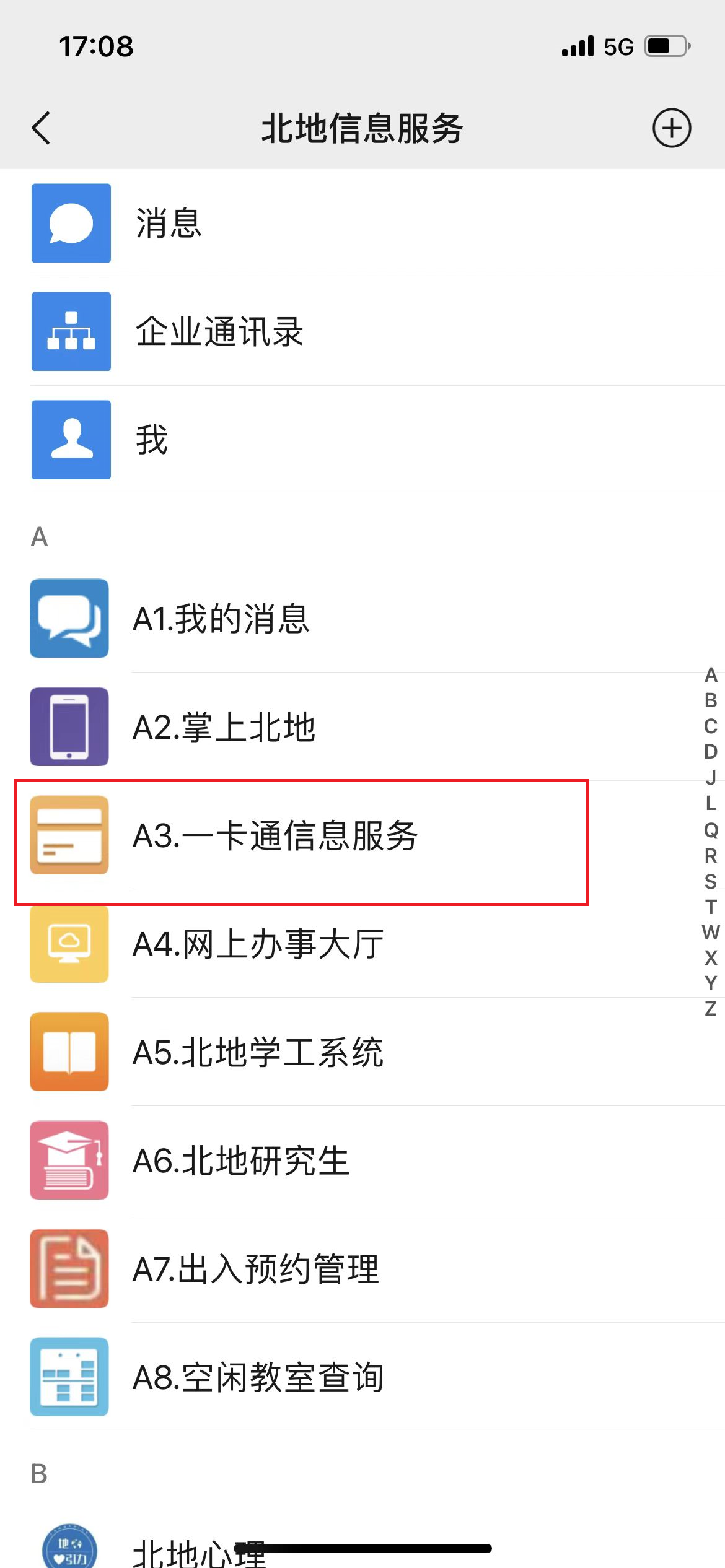Viewport: 725px width, 1568px height.
Task: Go back using the top-left arrow
Action: (x=41, y=128)
